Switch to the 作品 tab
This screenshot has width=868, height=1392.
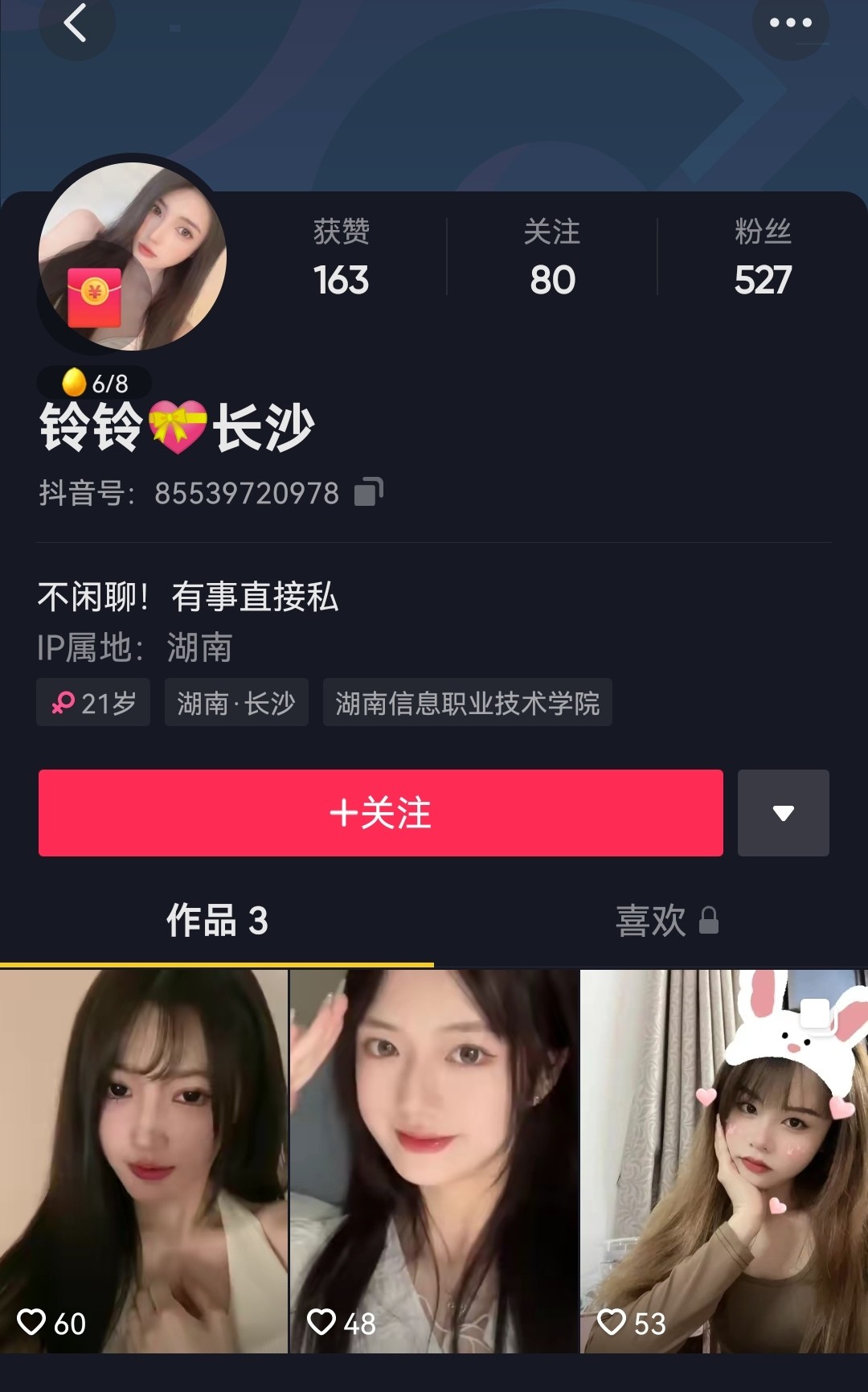(x=217, y=921)
